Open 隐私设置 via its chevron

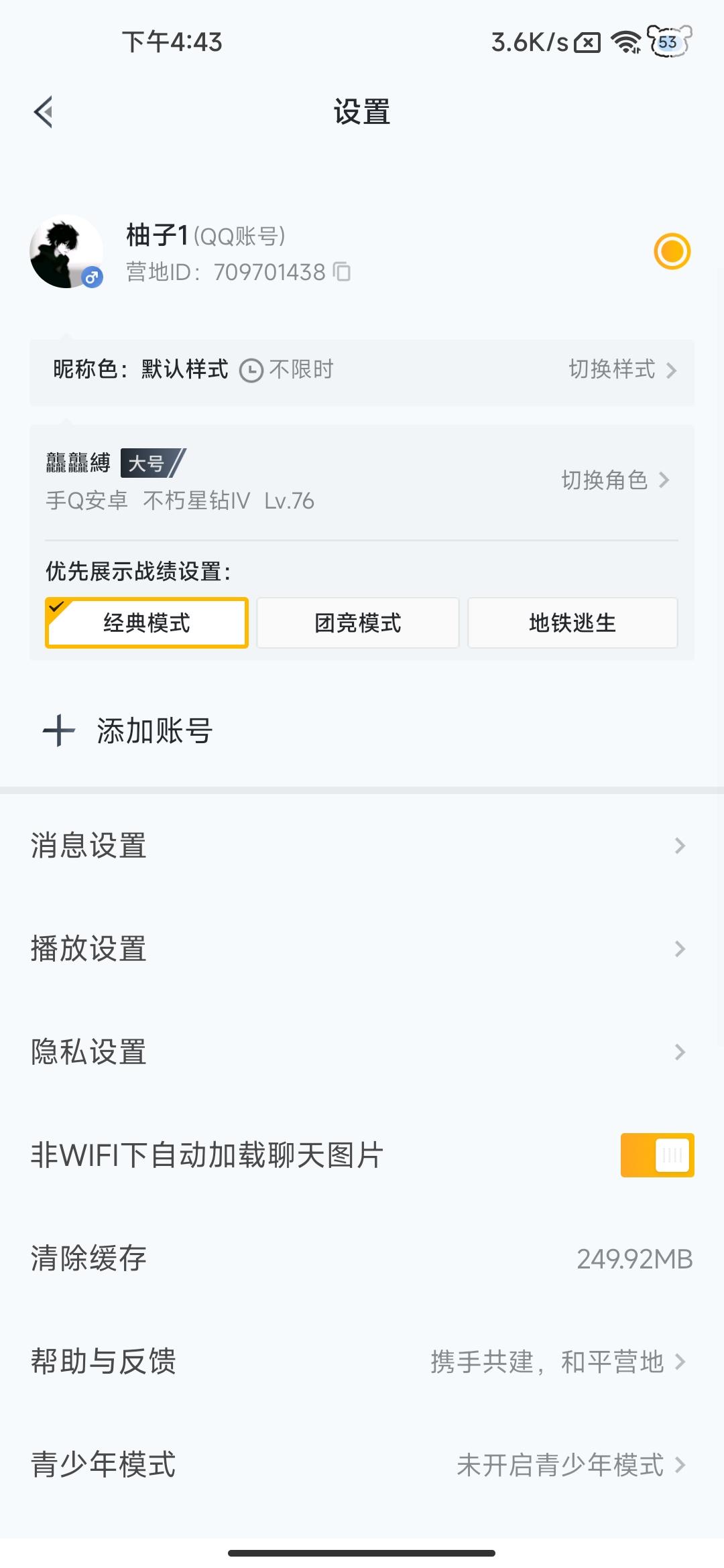[x=679, y=1053]
